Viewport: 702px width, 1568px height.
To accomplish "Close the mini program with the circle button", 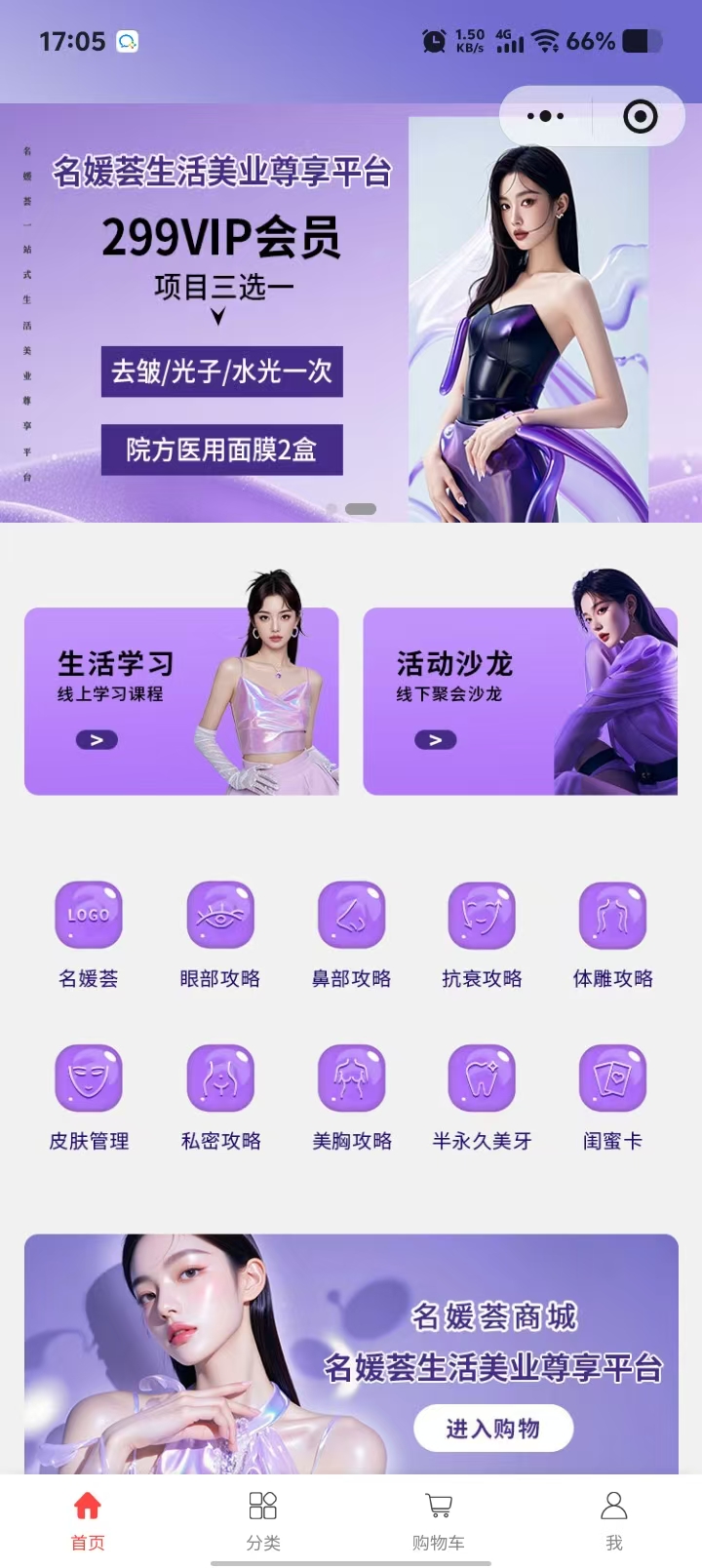I will (x=640, y=116).
